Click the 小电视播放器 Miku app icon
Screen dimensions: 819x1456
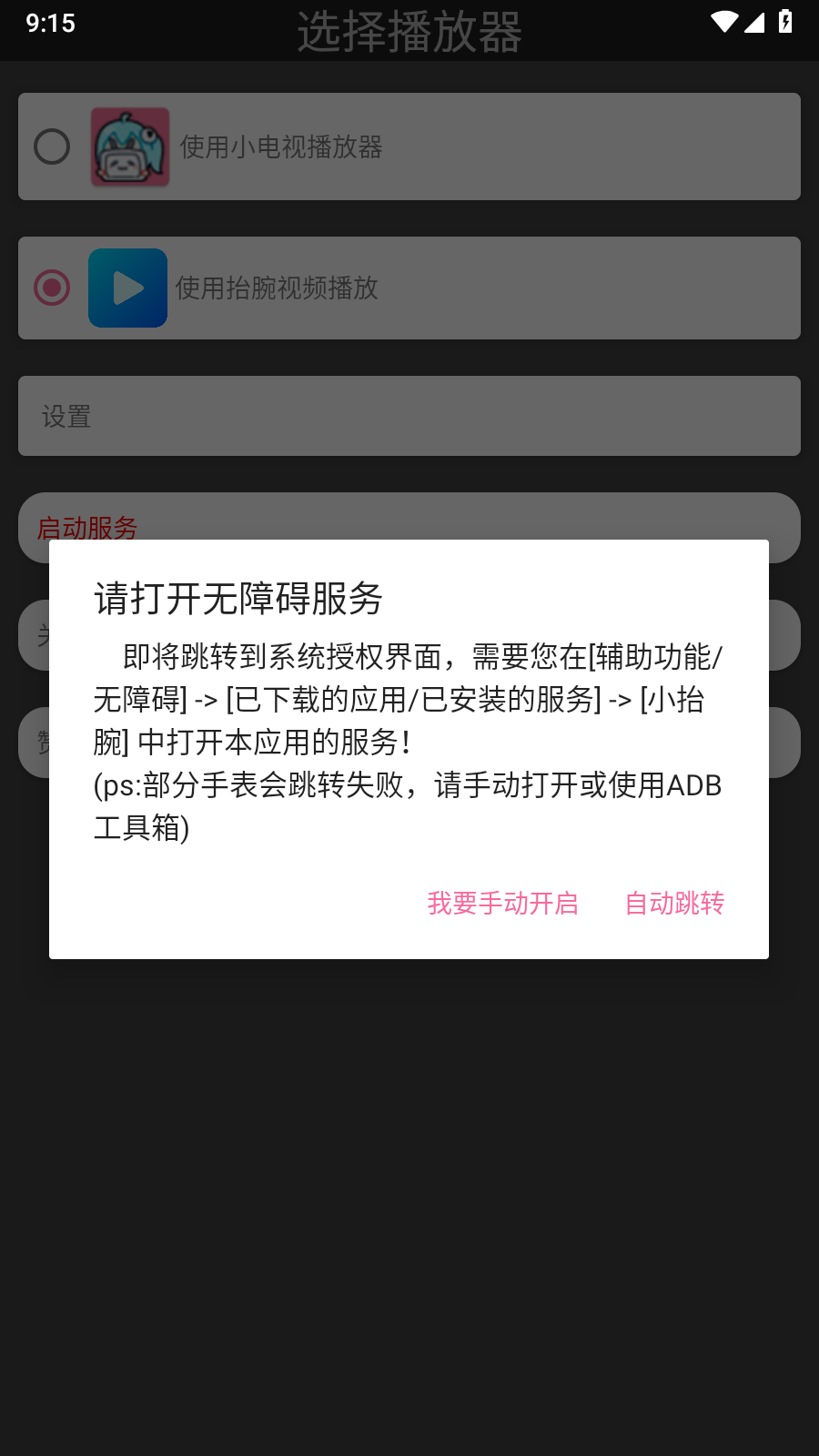[x=129, y=147]
